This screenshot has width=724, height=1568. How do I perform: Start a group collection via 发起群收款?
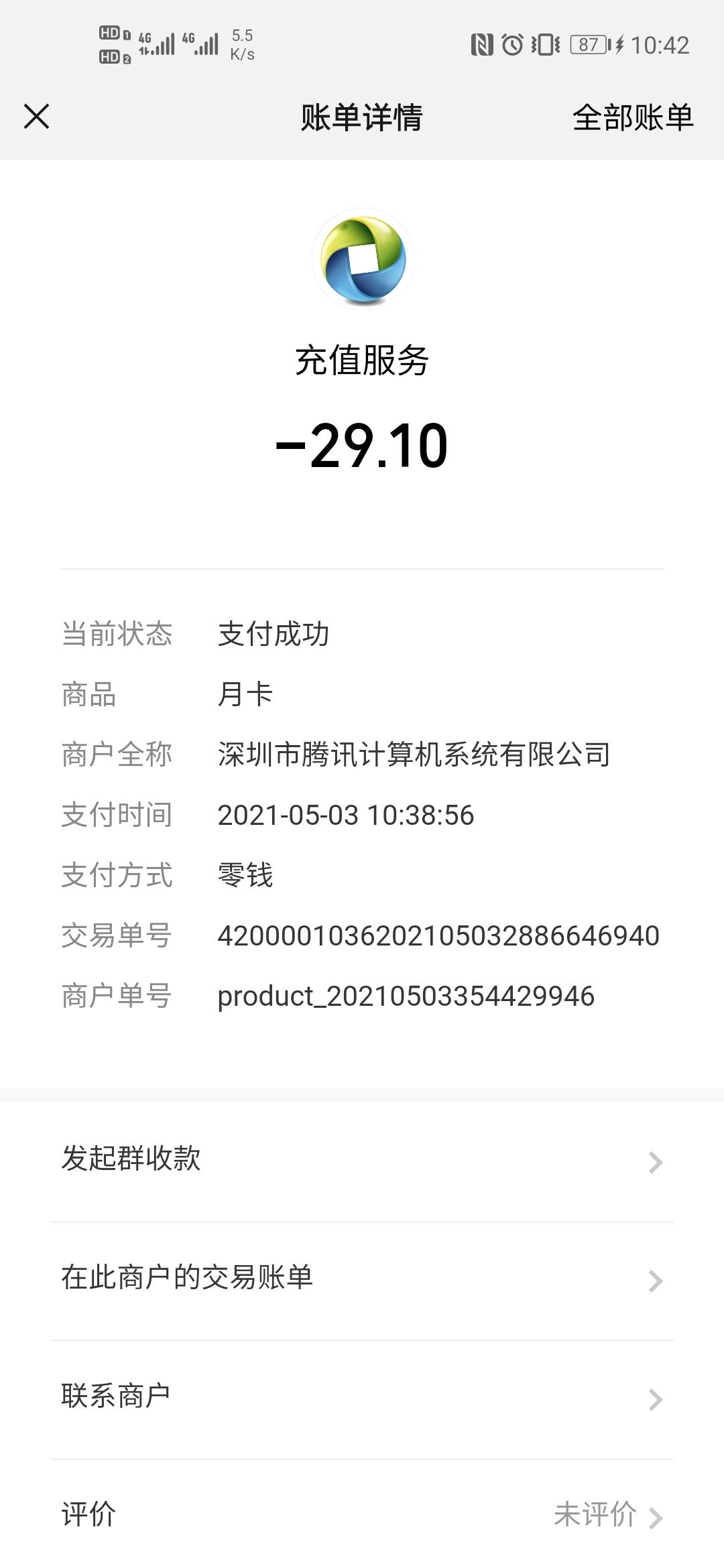(x=362, y=1160)
